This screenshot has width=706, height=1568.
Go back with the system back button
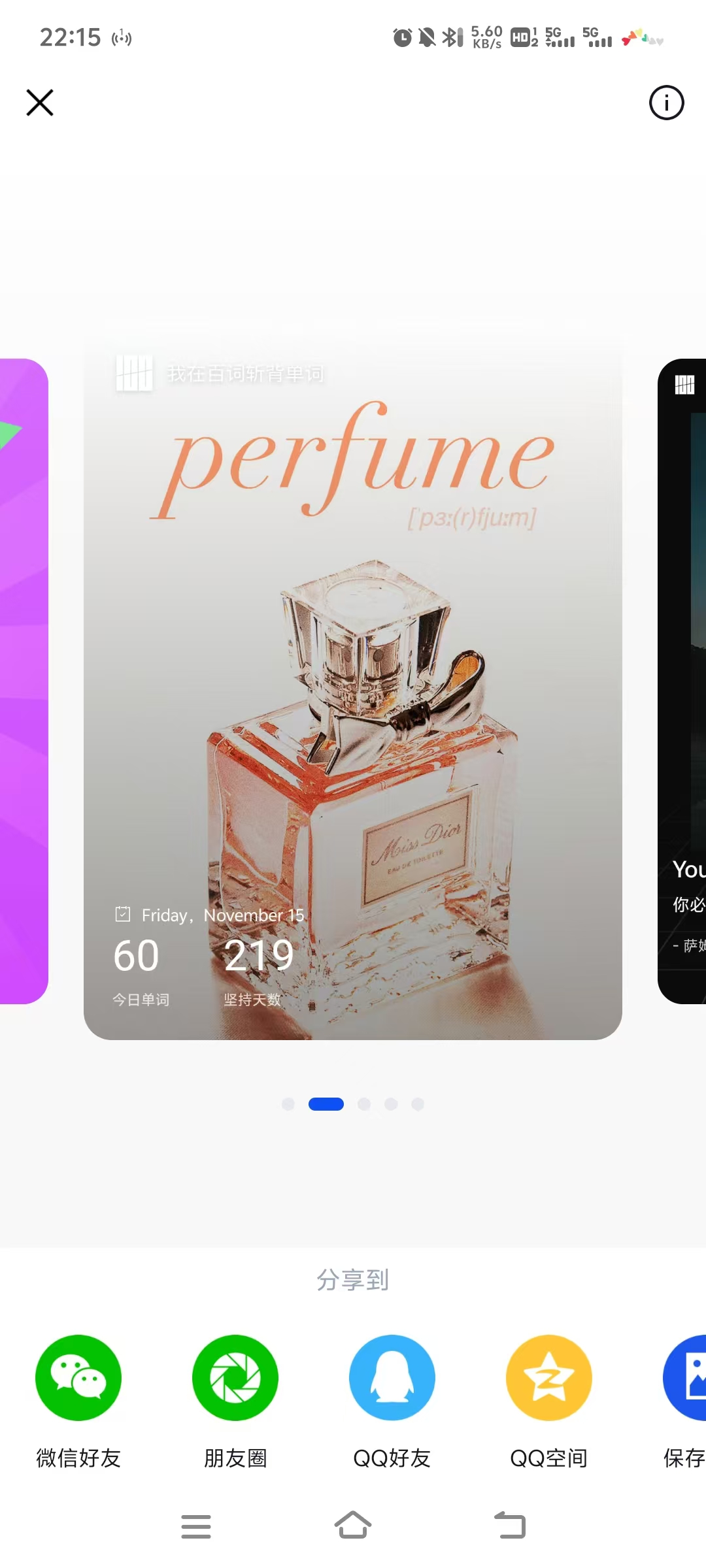coord(510,1527)
